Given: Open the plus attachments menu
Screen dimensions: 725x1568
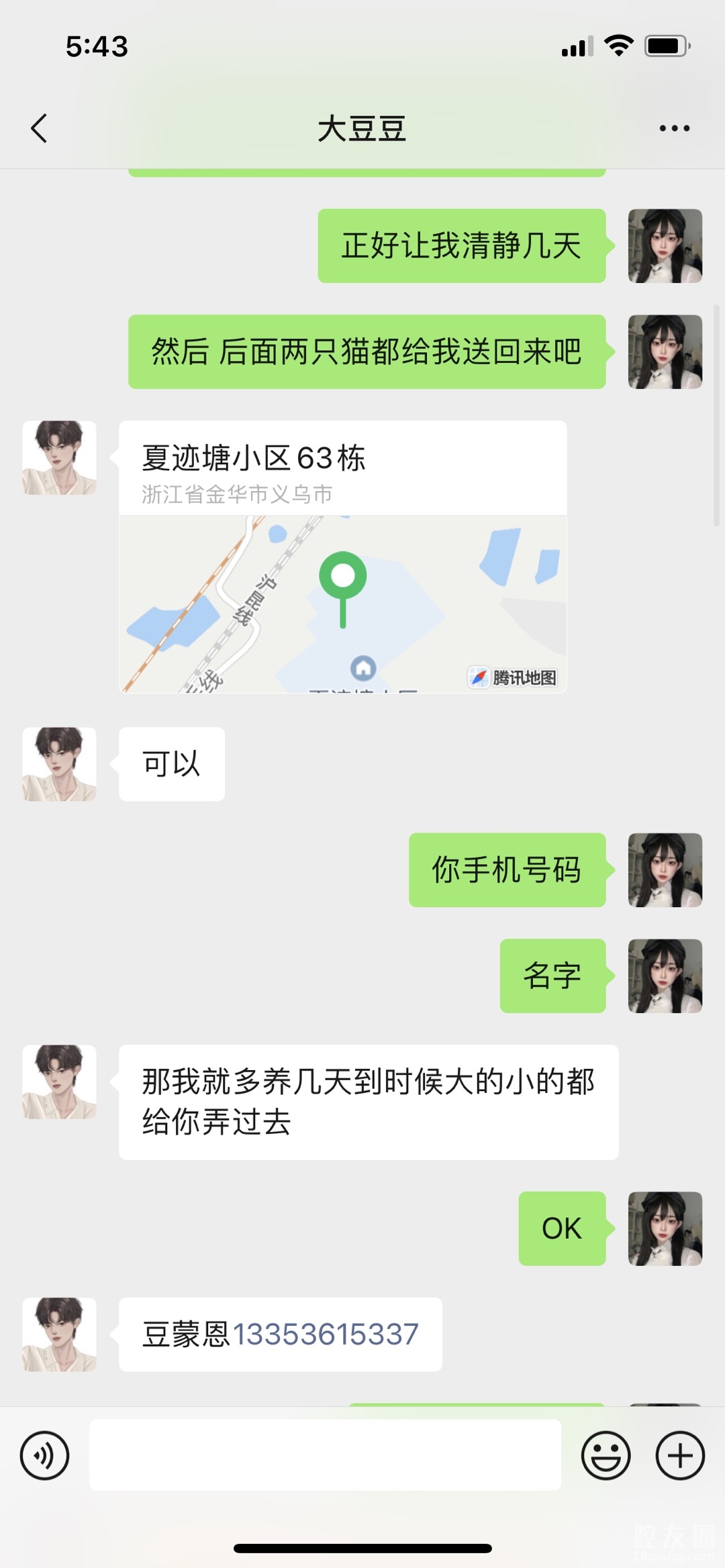Looking at the screenshot, I should 679,1455.
